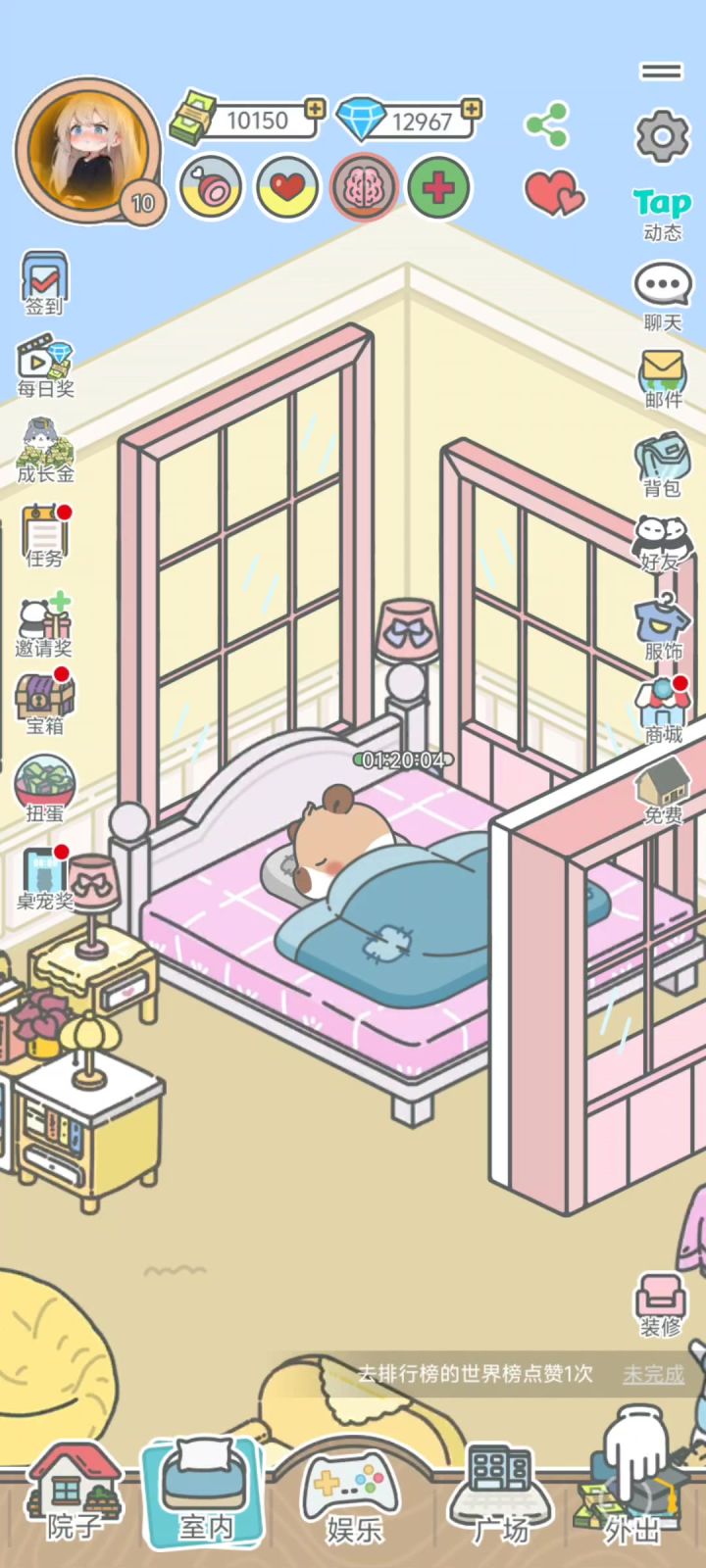The height and width of the screenshot is (1568, 706).
Task: Open the player avatar profile
Action: 88,150
